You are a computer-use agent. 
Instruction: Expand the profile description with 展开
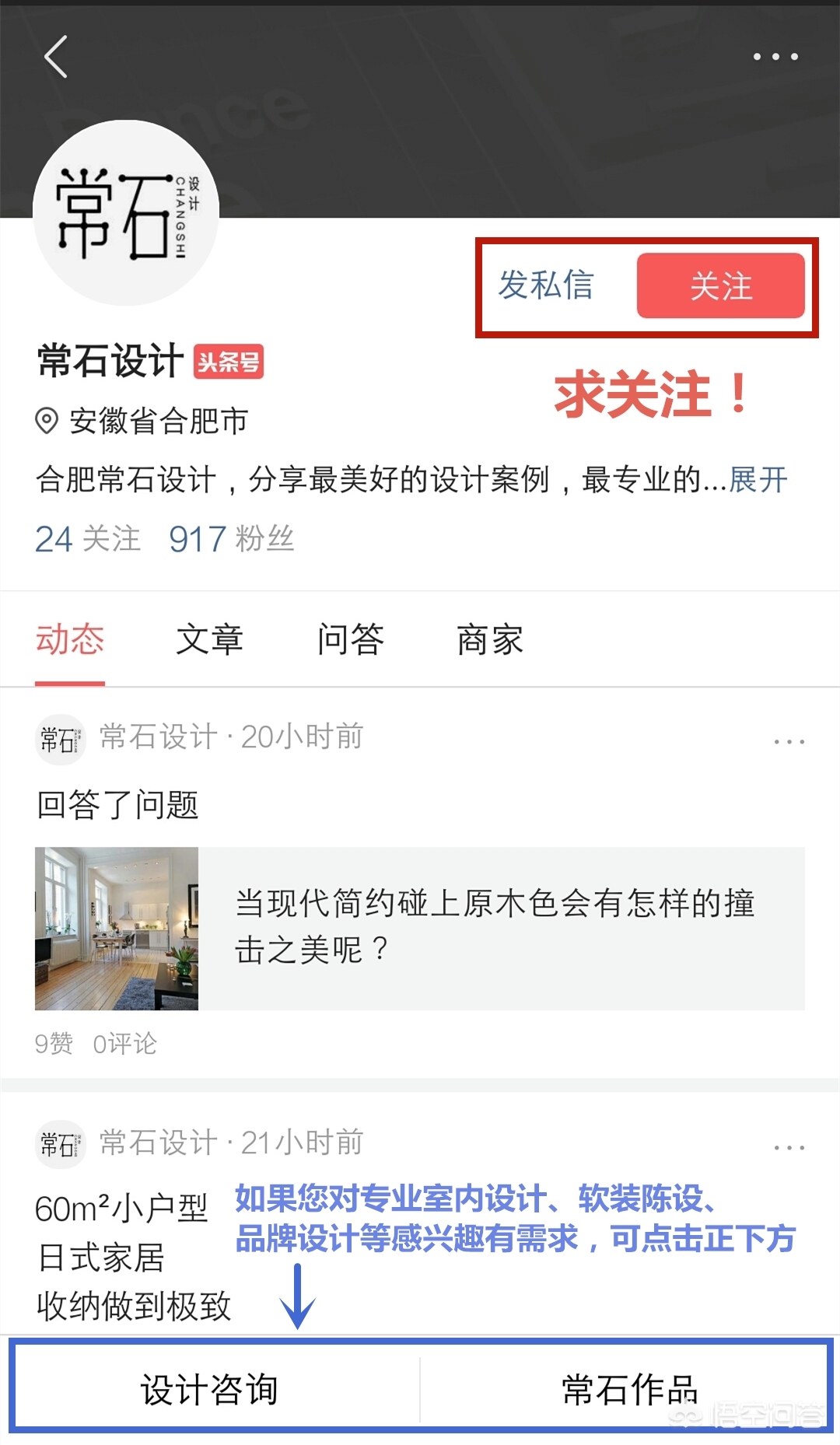758,480
